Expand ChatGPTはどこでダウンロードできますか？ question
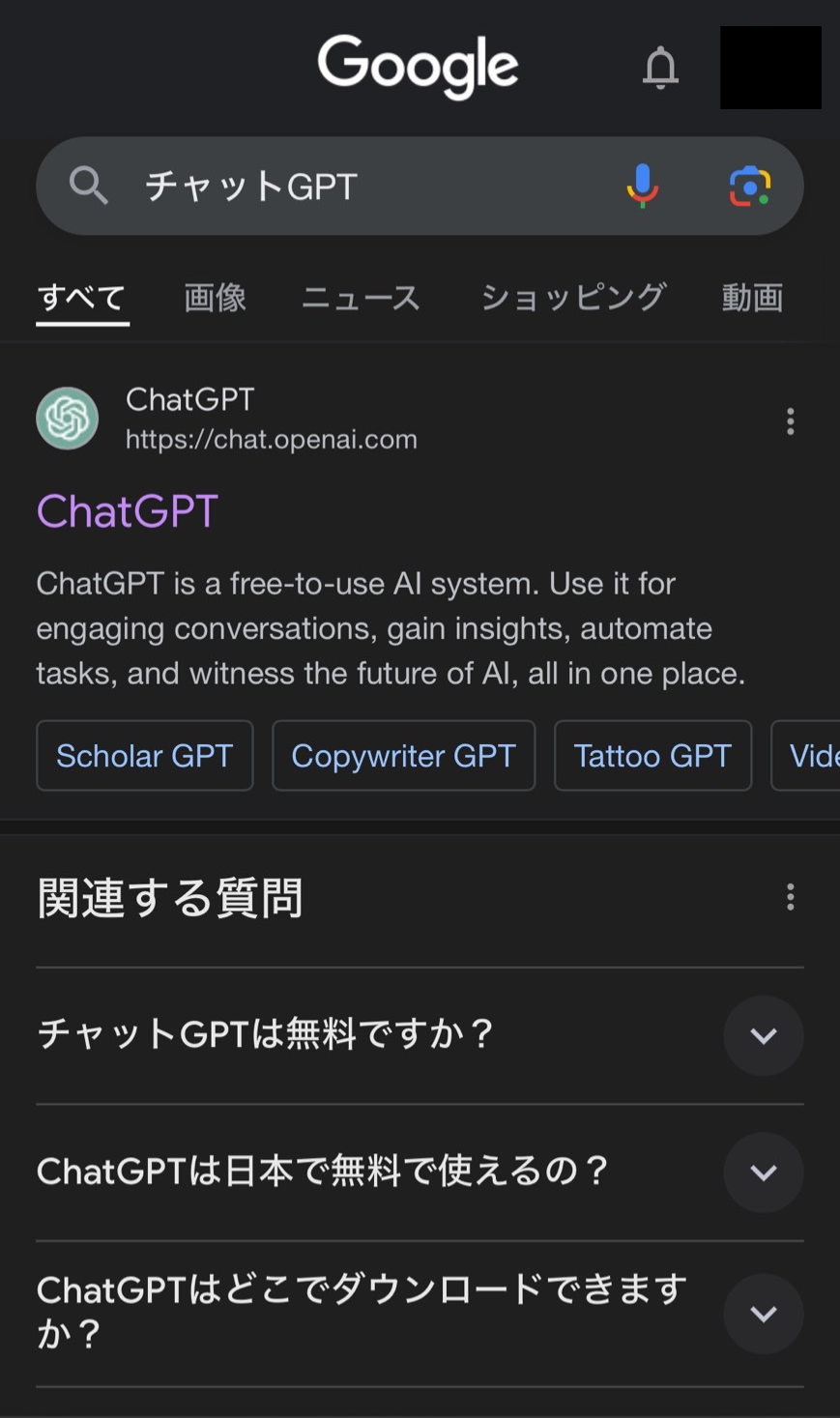Viewport: 840px width, 1418px height. (763, 1314)
